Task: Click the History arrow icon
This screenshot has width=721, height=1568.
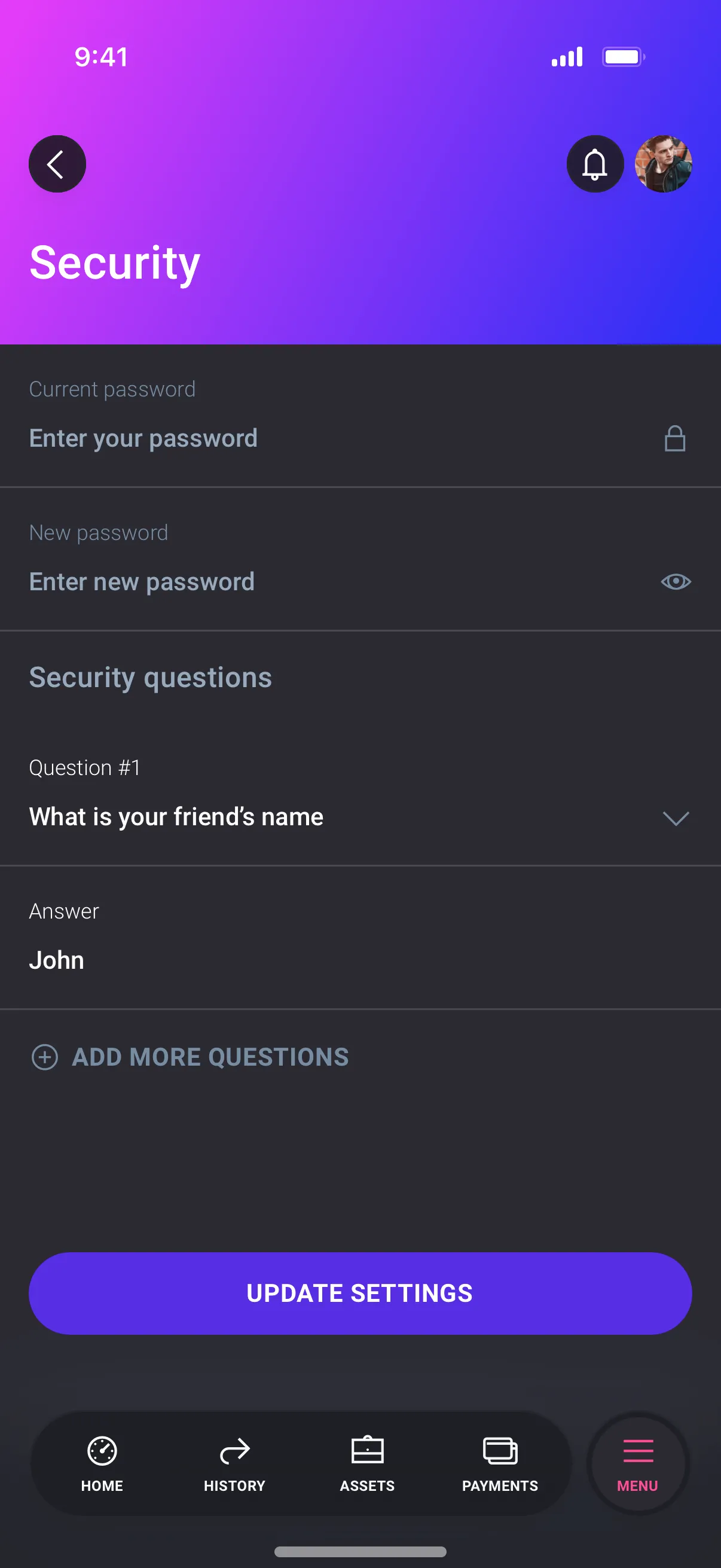Action: pyautogui.click(x=234, y=1451)
